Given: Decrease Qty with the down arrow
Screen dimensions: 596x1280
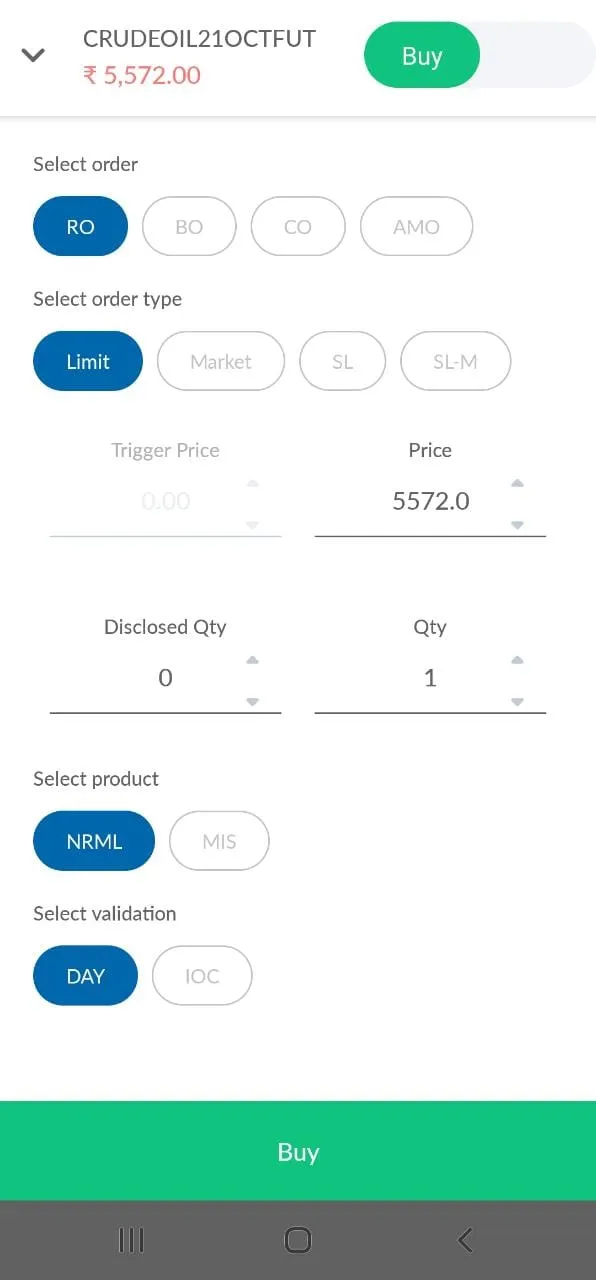Looking at the screenshot, I should click(517, 702).
